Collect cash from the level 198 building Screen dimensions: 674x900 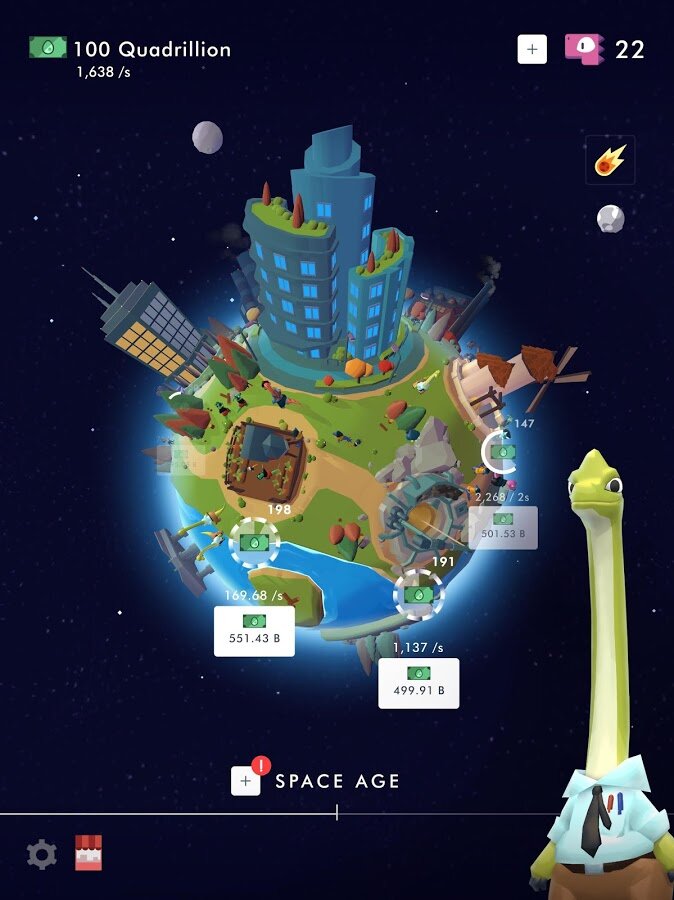tap(255, 542)
